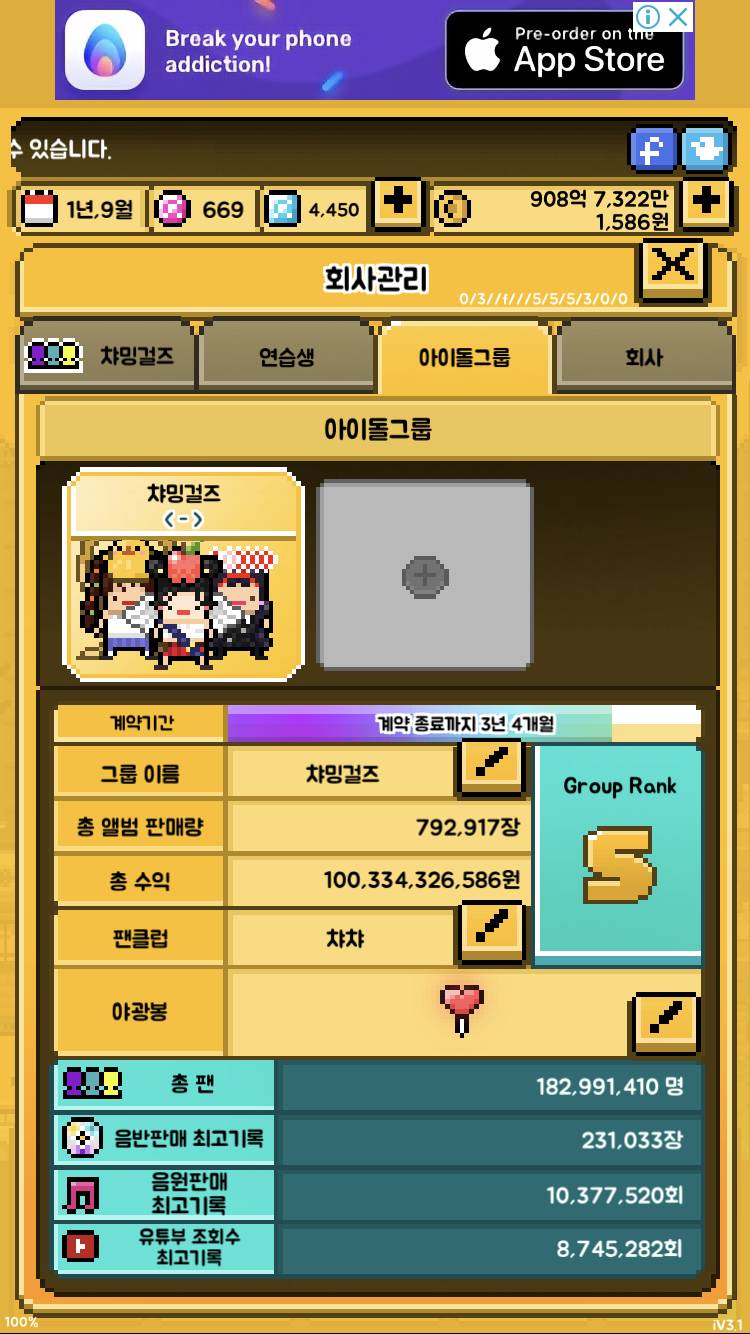Image resolution: width=750 pixels, height=1334 pixels.
Task: Switch to the 연습생 tab
Action: click(288, 357)
